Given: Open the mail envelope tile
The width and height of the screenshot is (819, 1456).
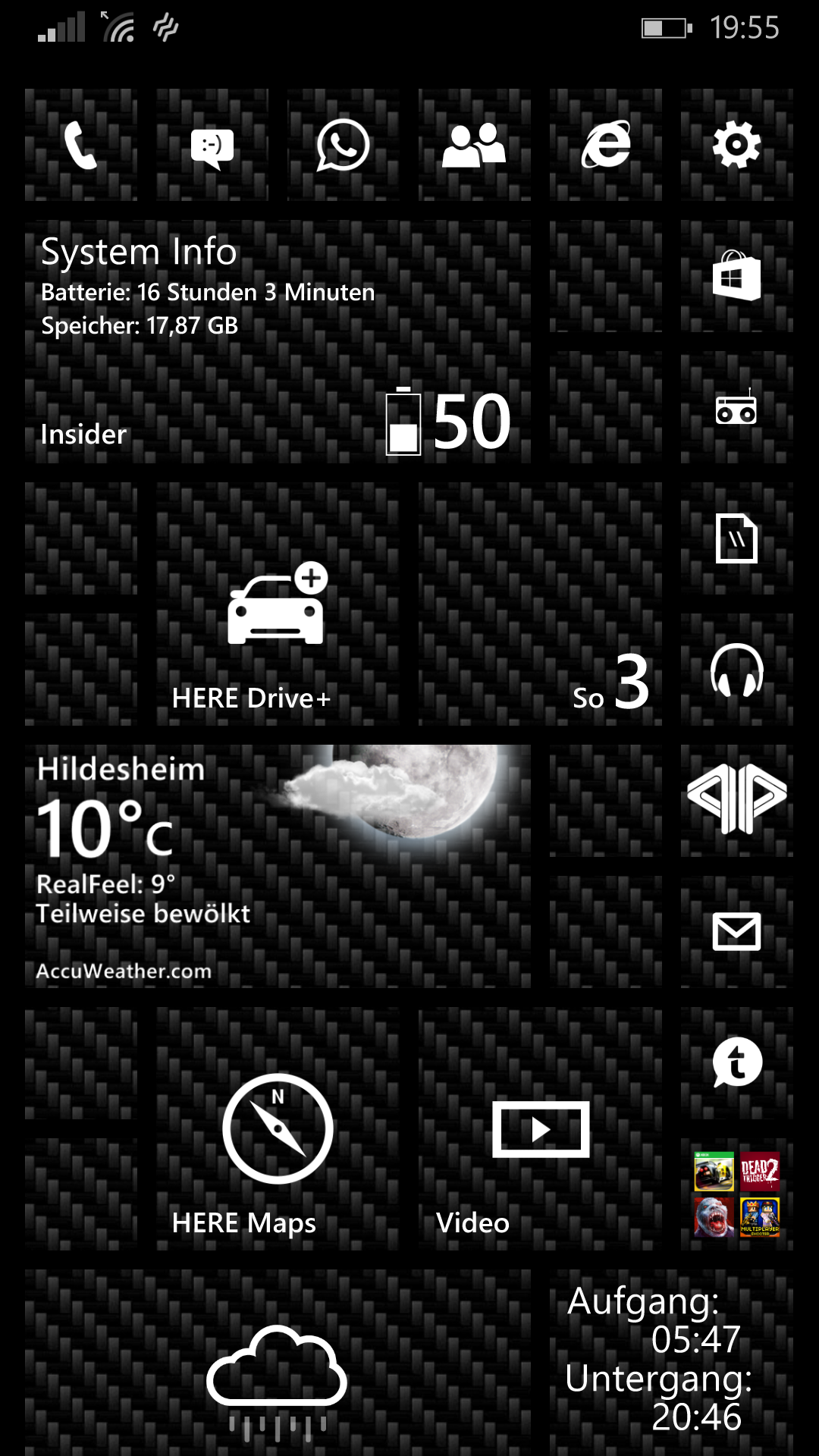Looking at the screenshot, I should click(737, 932).
